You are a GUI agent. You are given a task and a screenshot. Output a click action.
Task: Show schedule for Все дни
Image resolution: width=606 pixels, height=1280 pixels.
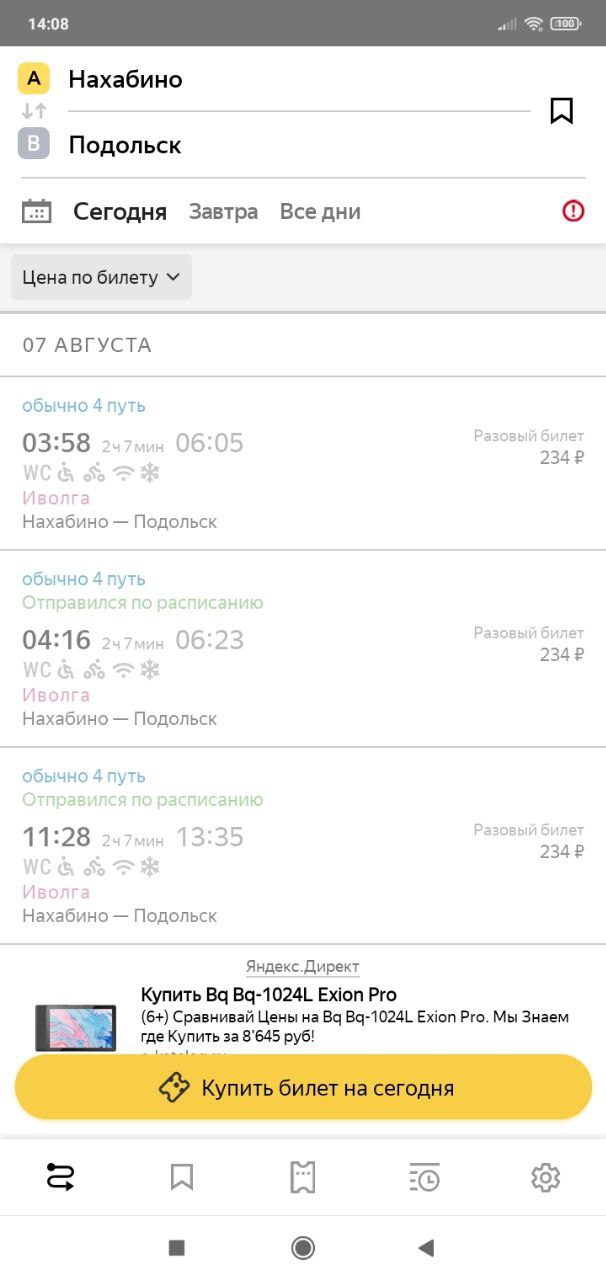[320, 212]
